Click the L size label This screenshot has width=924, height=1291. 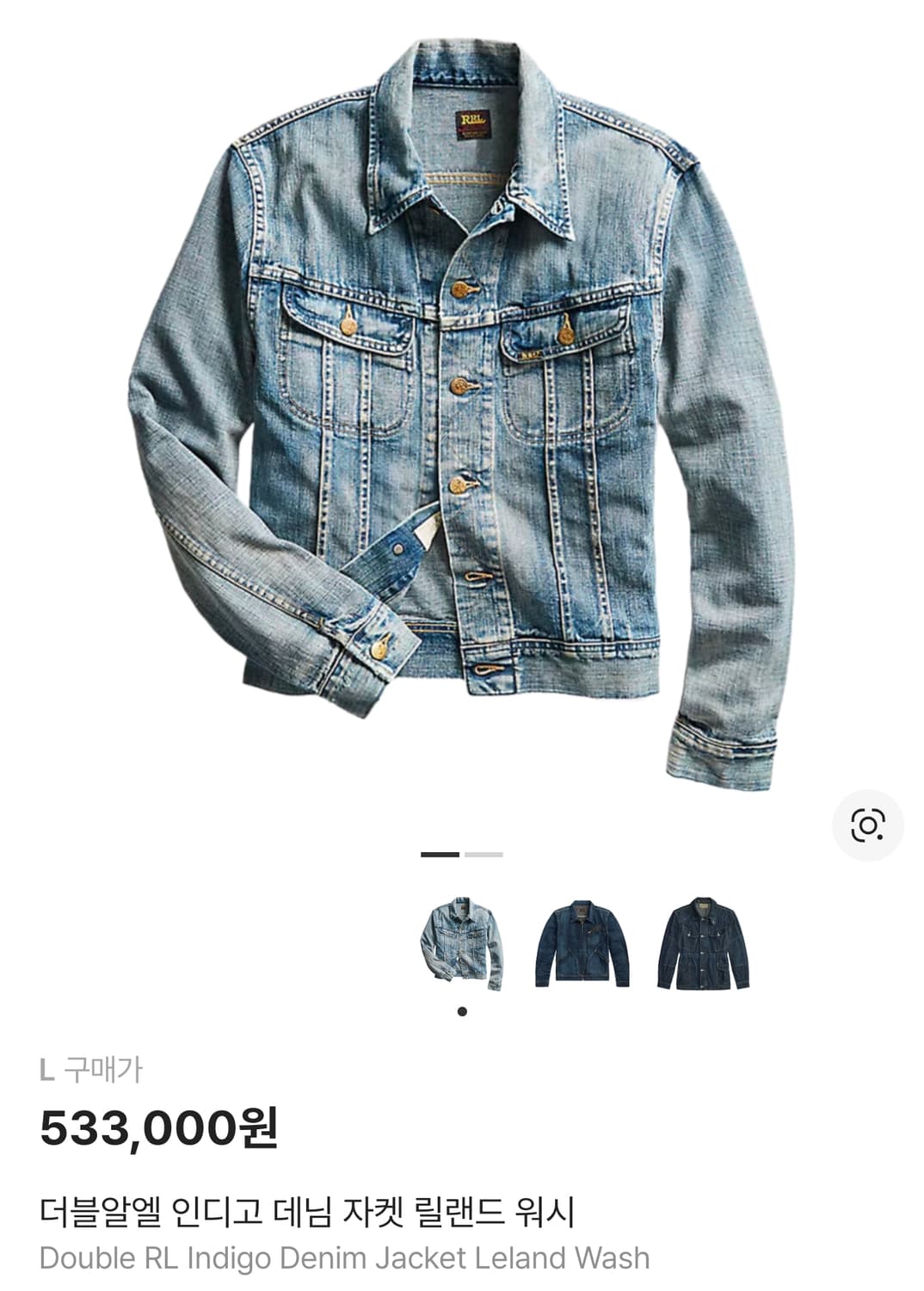(x=47, y=1070)
